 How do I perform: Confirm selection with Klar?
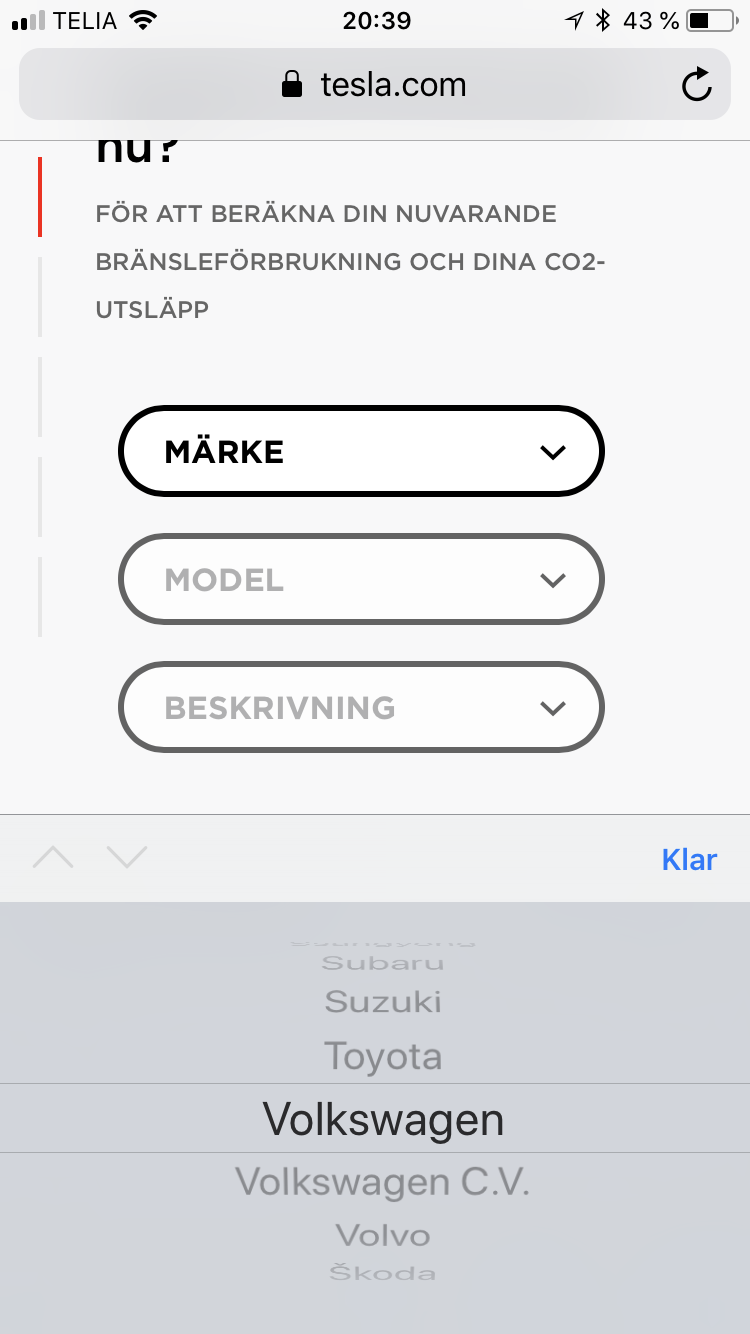tap(689, 859)
